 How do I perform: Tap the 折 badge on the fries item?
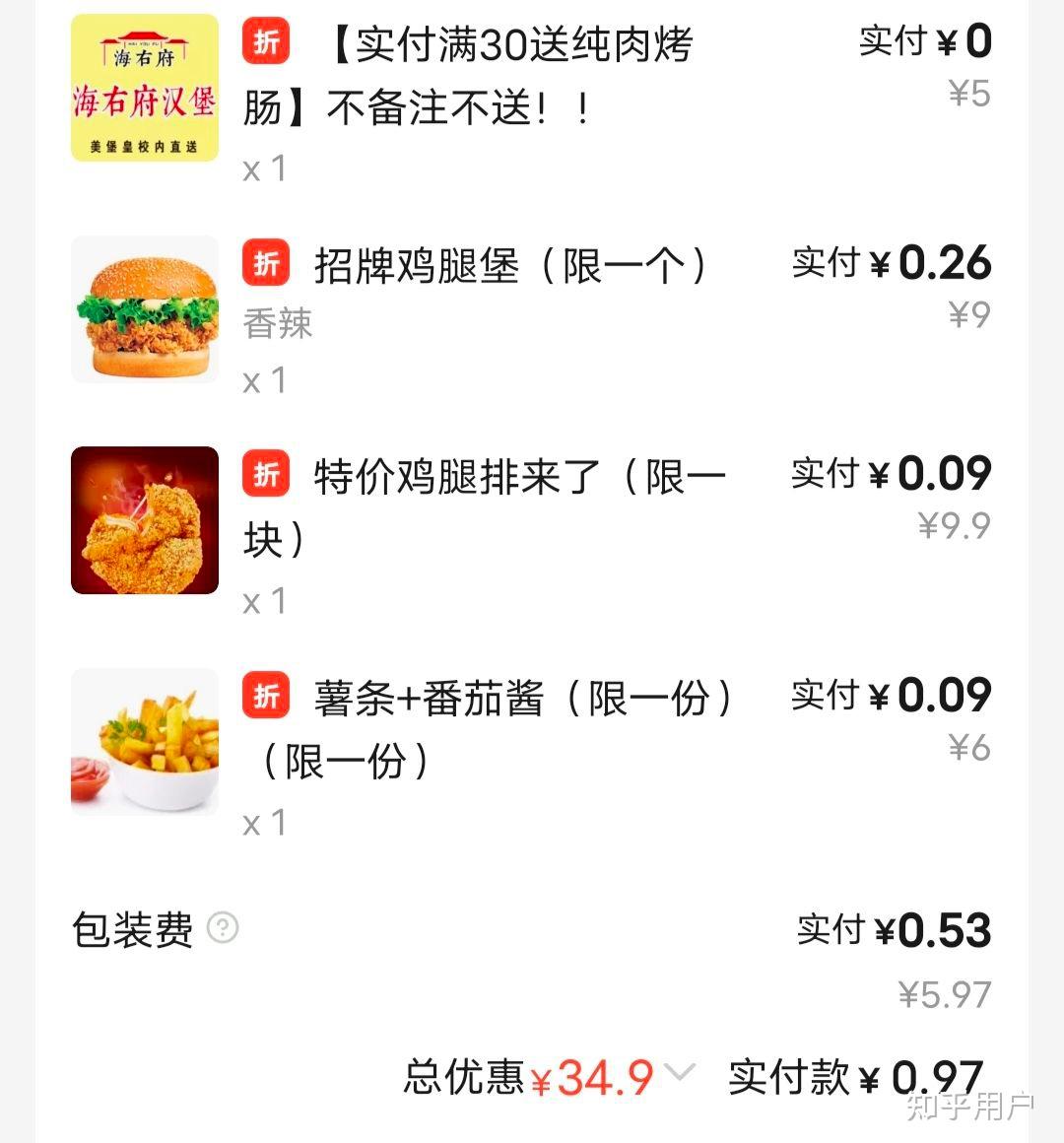[266, 696]
